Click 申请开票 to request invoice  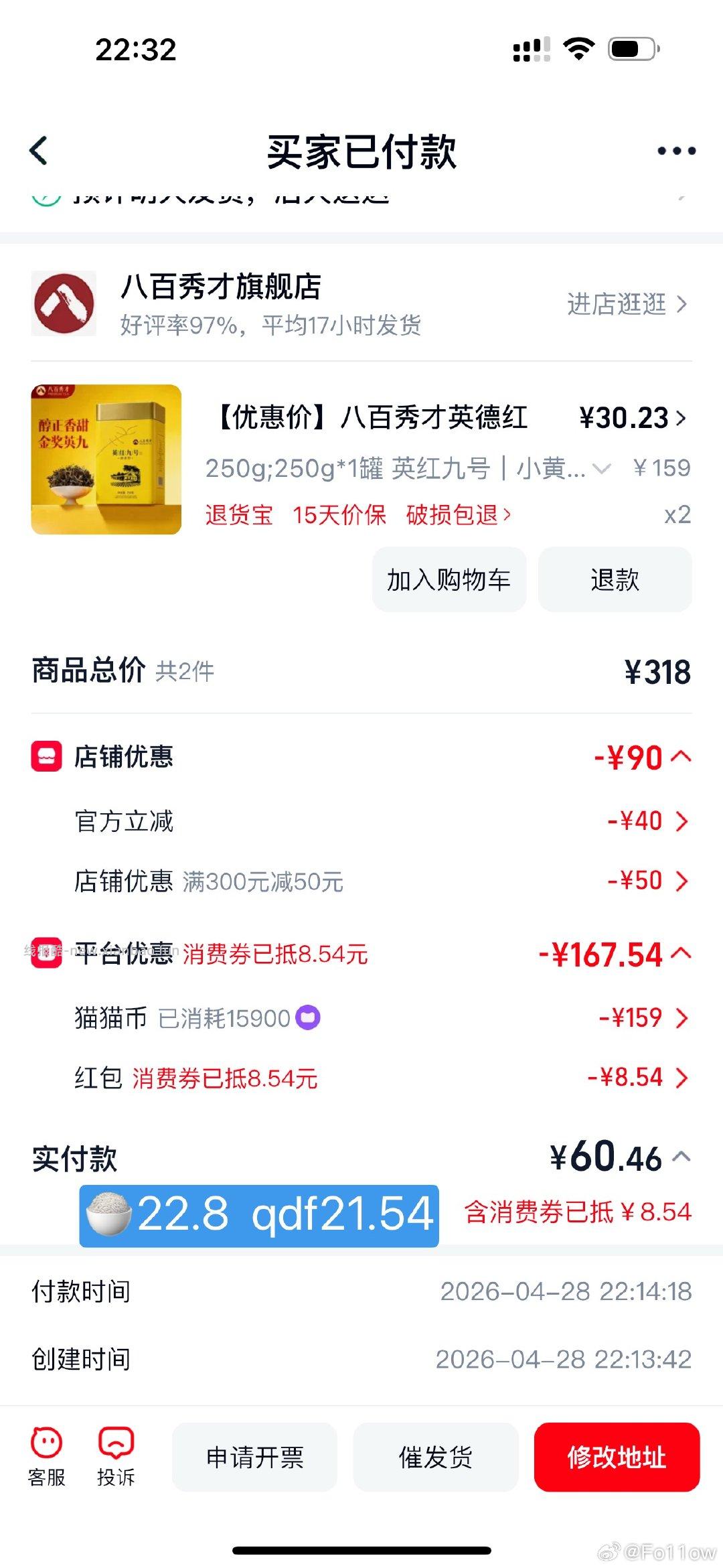click(x=255, y=1459)
